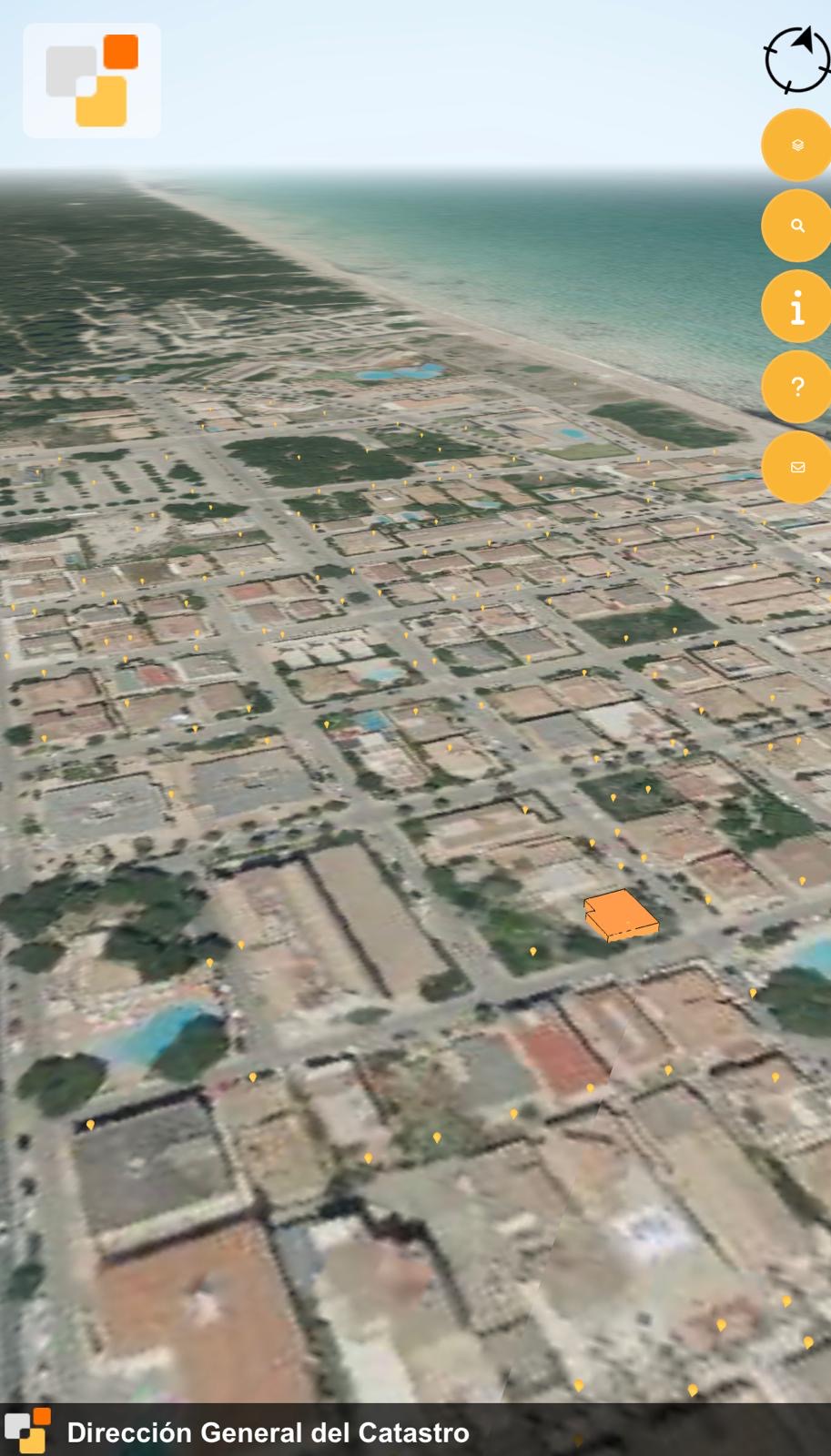Show the information panel
The height and width of the screenshot is (1456, 831).
[x=797, y=307]
